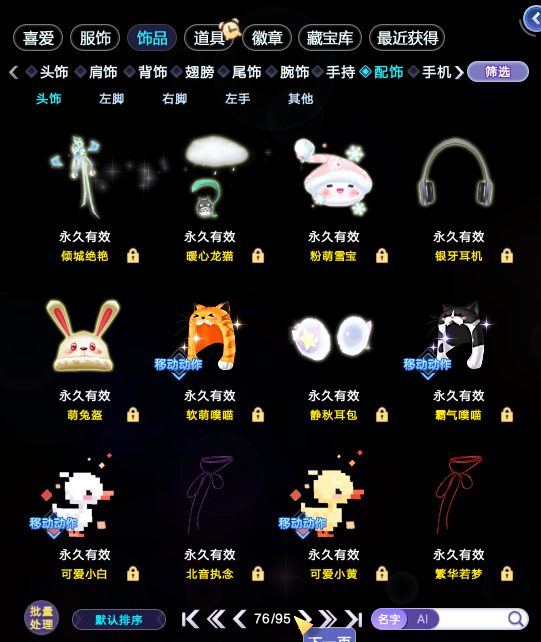Open the 默认排序 sort option

[119, 619]
